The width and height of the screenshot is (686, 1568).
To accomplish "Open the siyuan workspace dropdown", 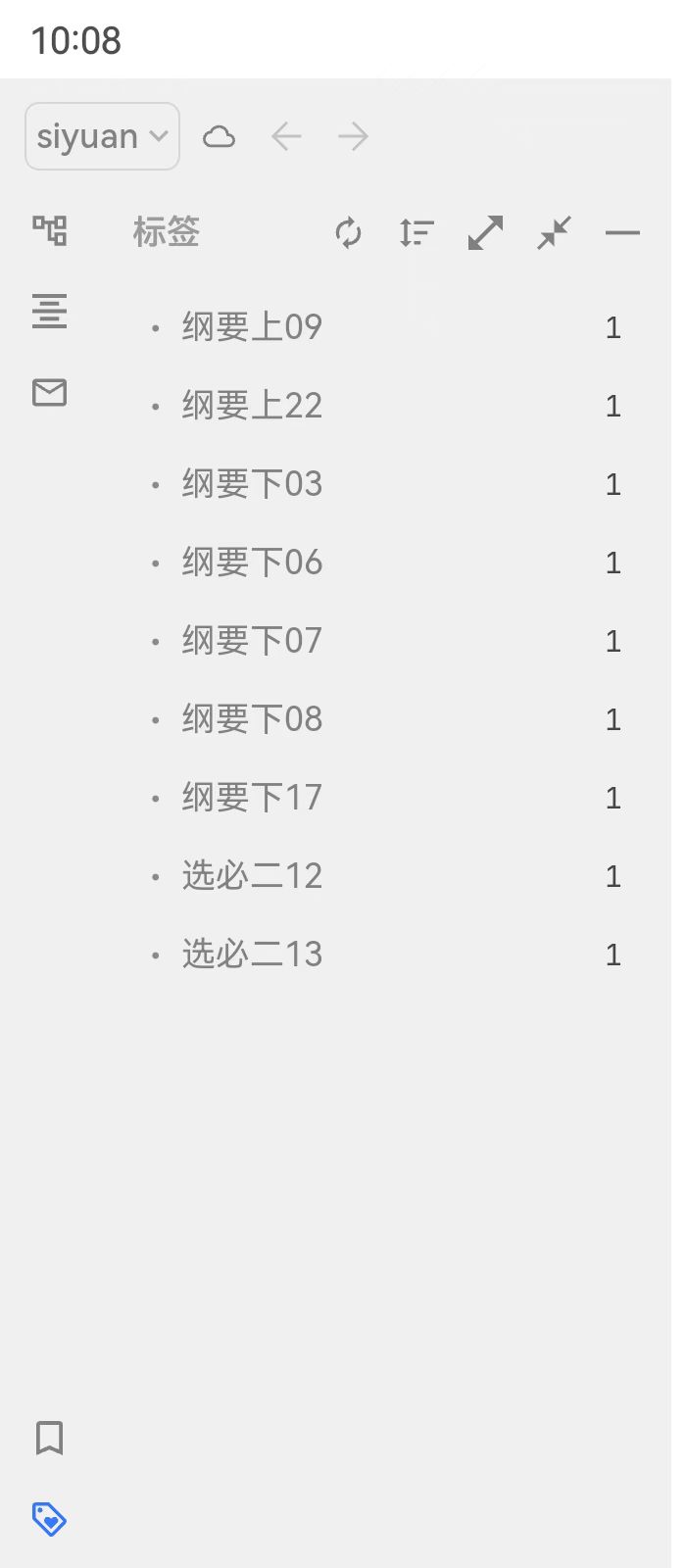I will pos(102,136).
